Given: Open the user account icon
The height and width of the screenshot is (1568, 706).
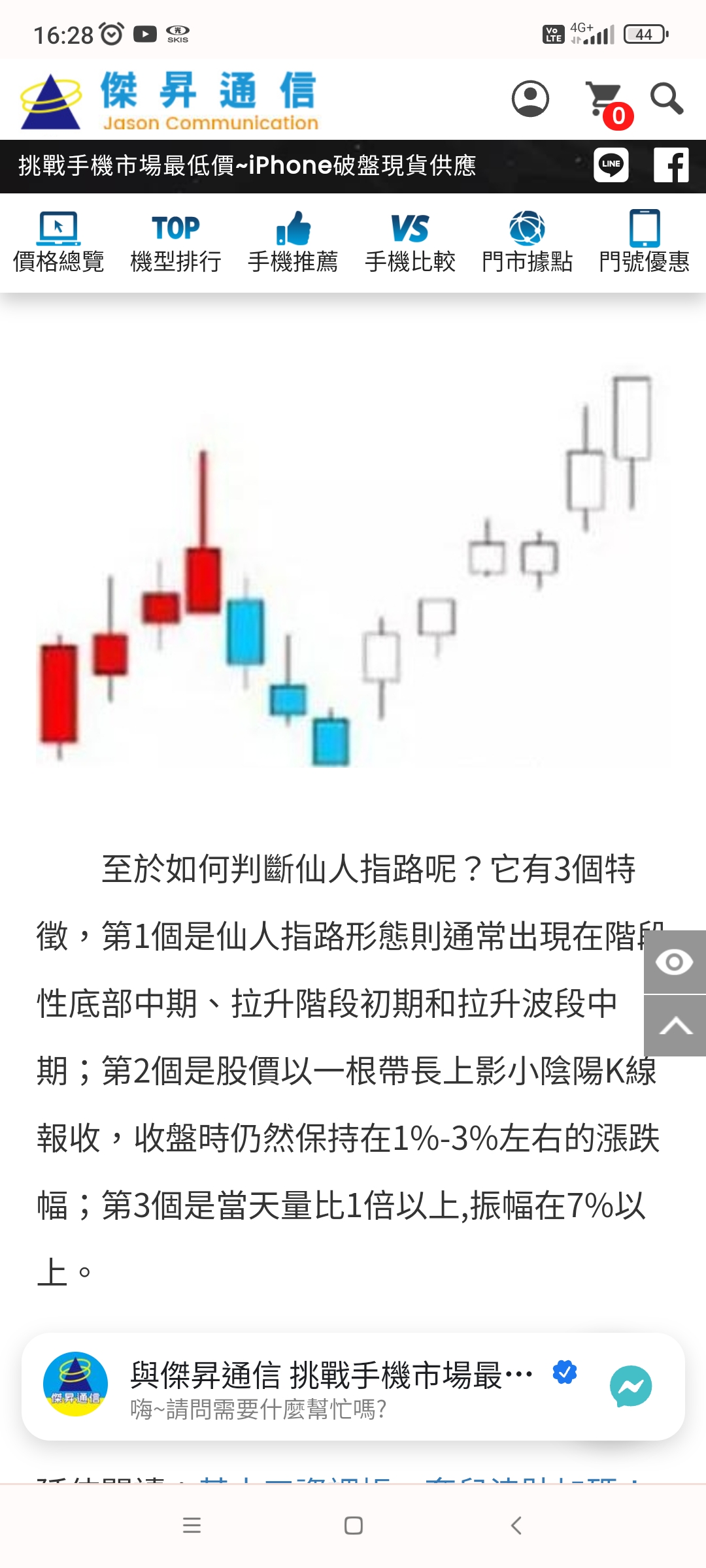Looking at the screenshot, I should 530,99.
